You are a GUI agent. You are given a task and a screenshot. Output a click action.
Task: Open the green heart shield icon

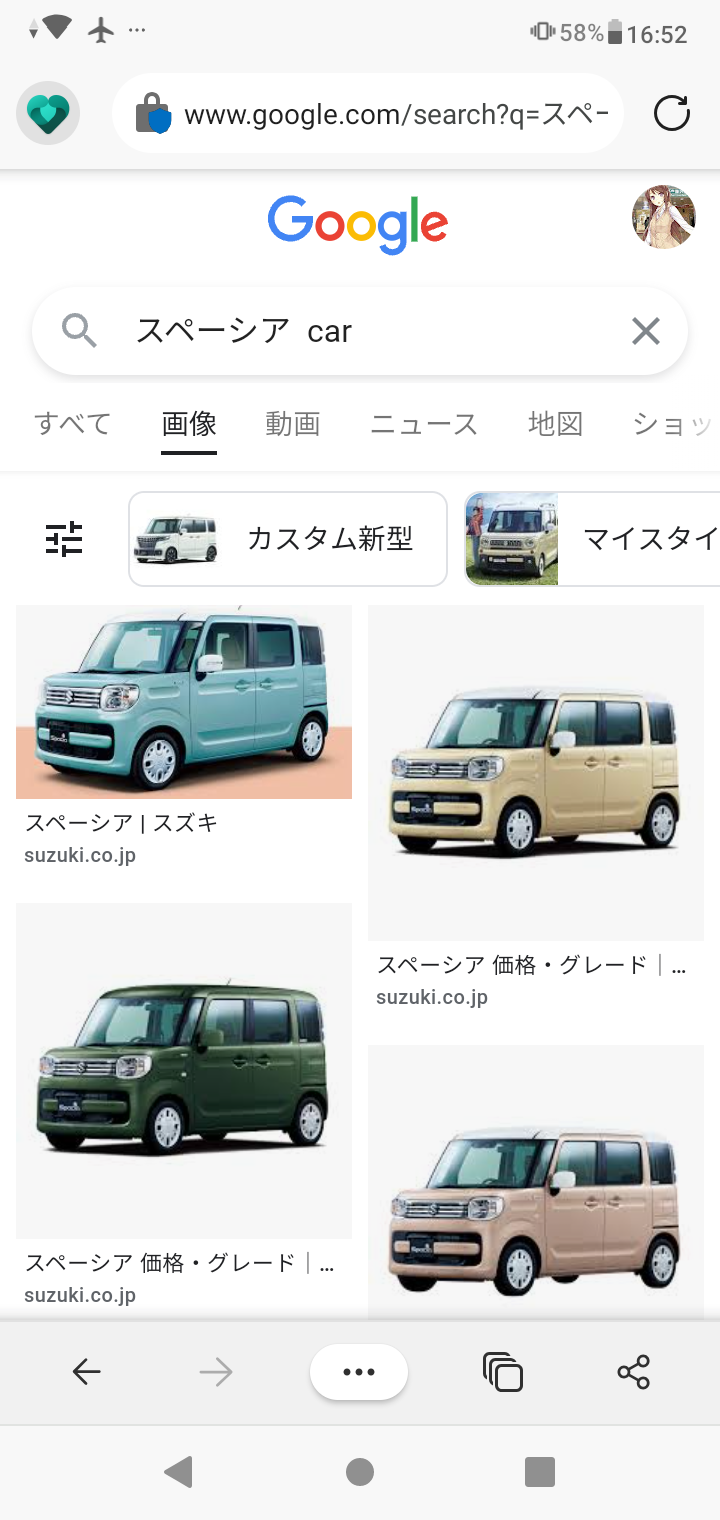47,114
